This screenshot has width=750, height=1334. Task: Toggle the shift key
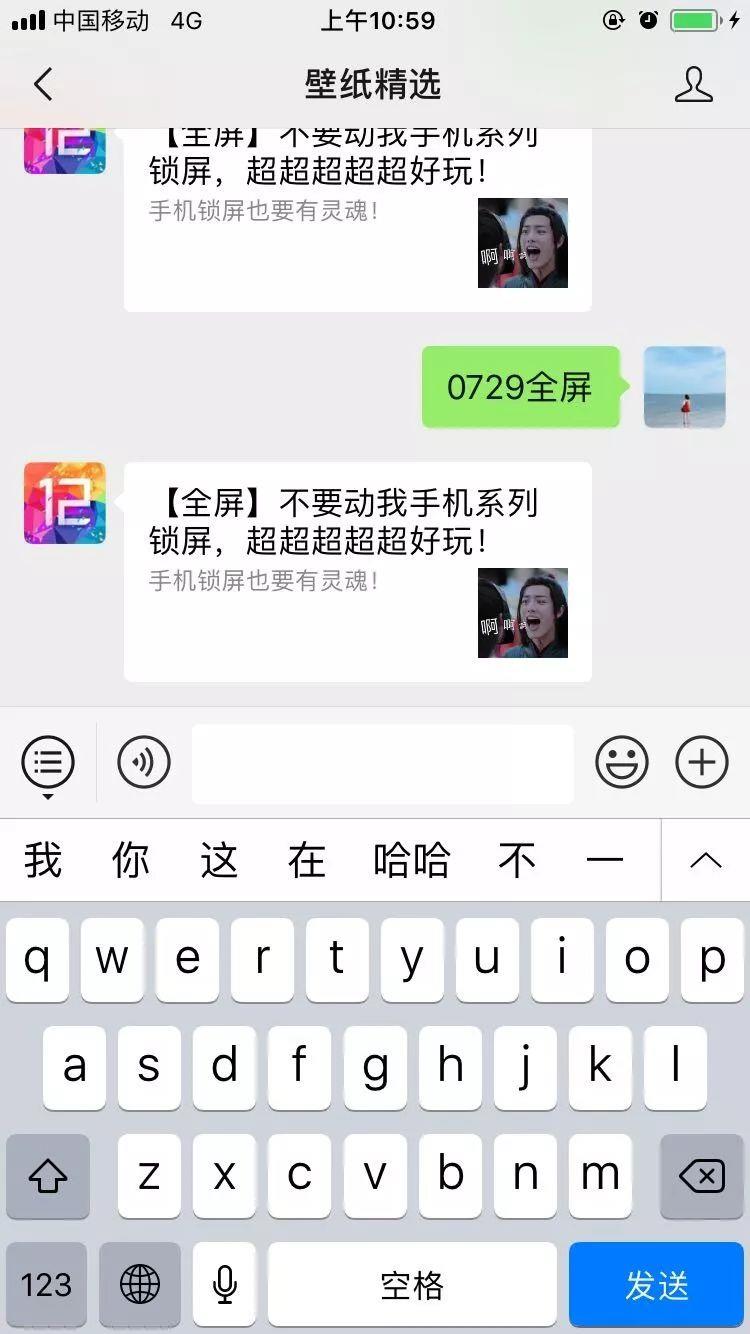[x=48, y=1176]
